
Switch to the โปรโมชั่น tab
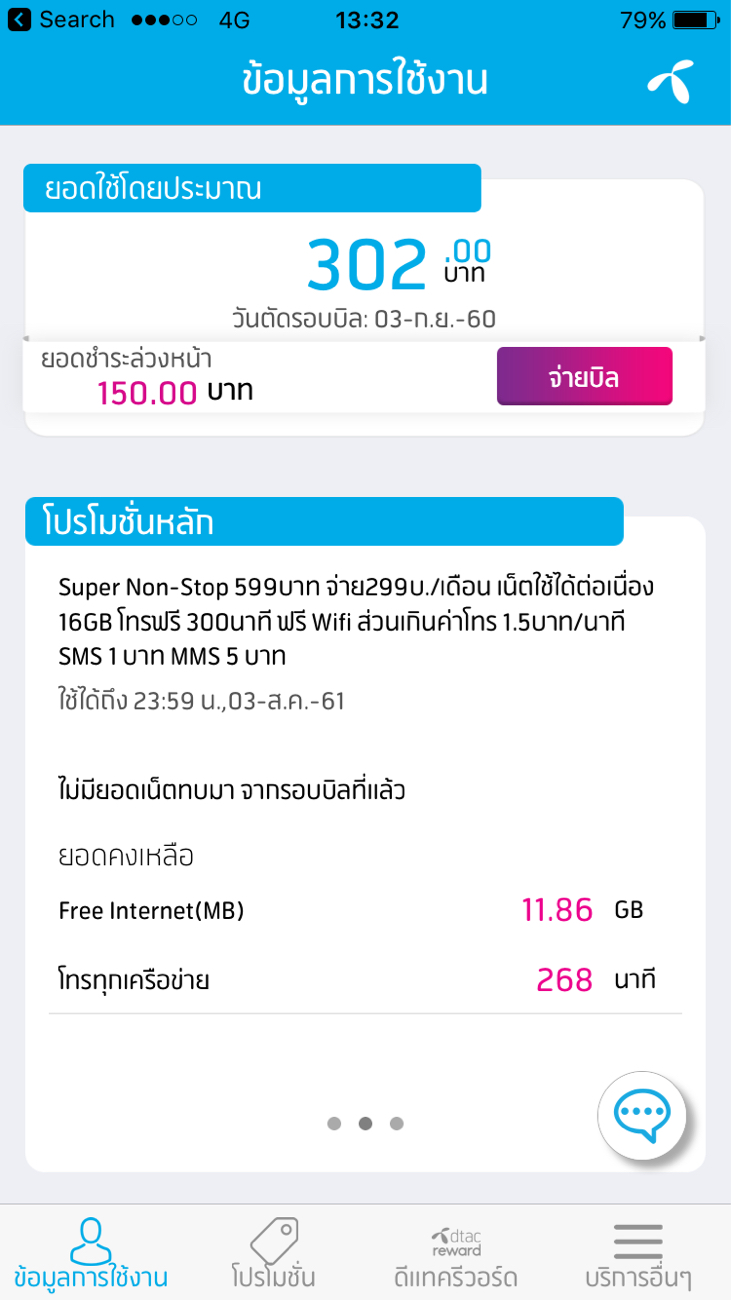click(x=274, y=1254)
